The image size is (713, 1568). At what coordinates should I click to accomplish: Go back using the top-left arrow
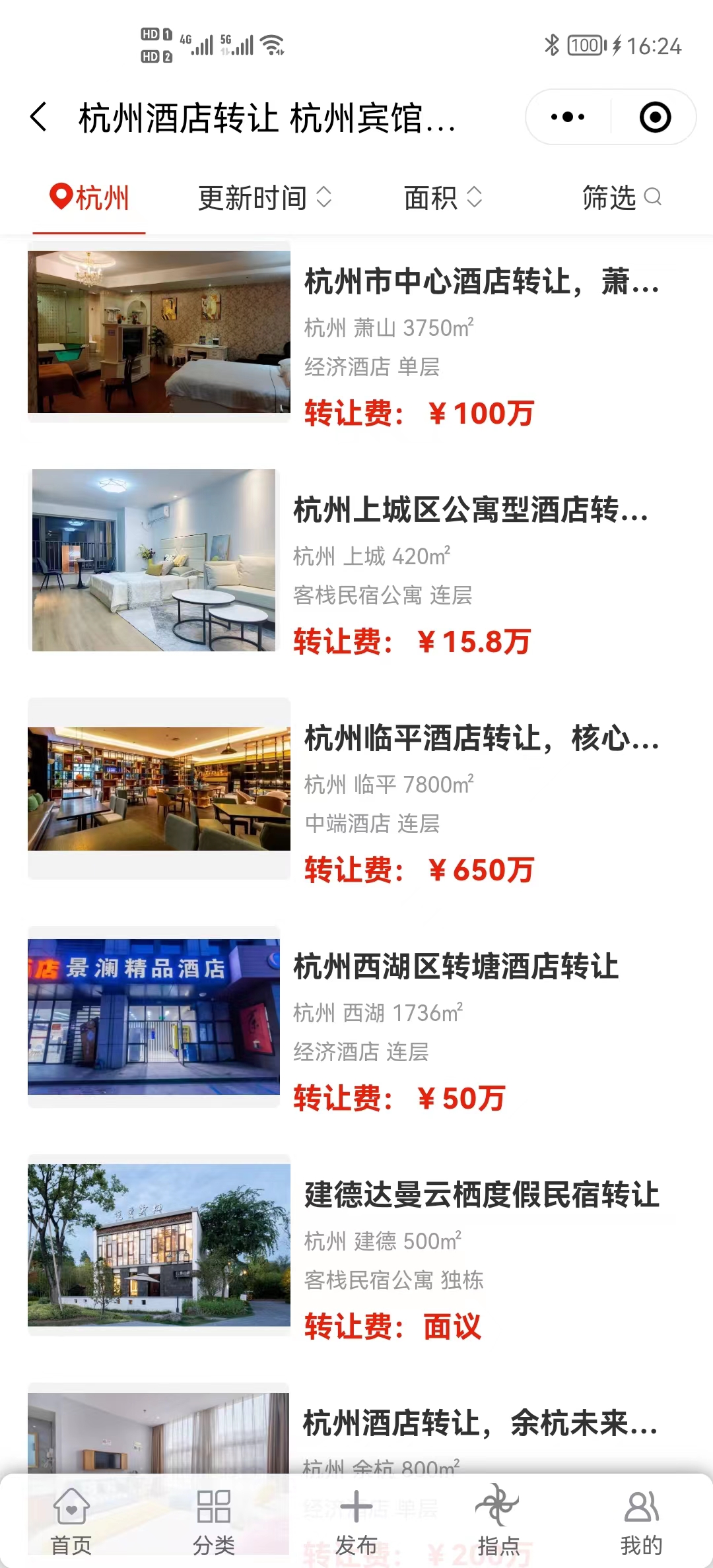[40, 117]
